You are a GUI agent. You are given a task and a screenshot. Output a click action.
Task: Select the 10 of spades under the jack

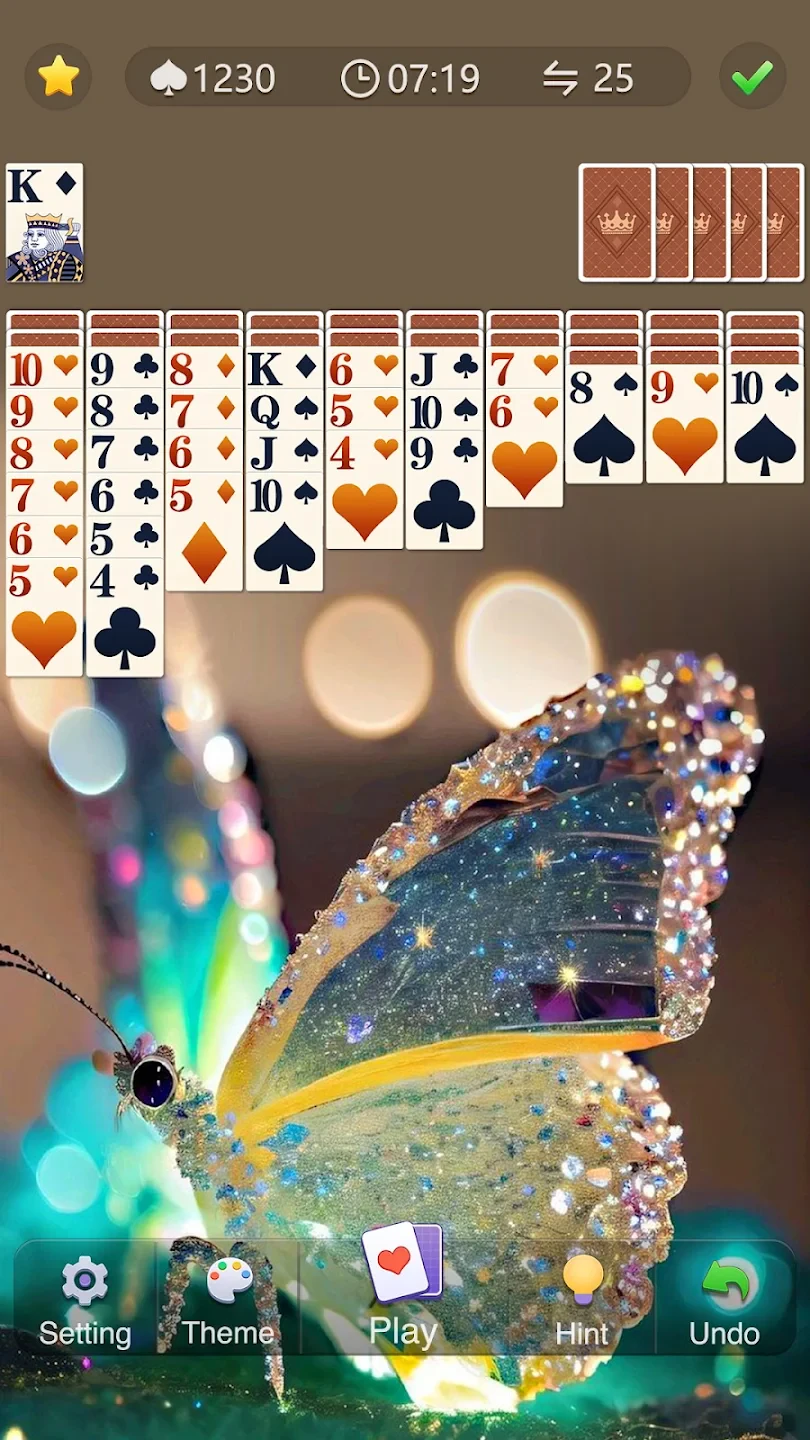tap(284, 535)
